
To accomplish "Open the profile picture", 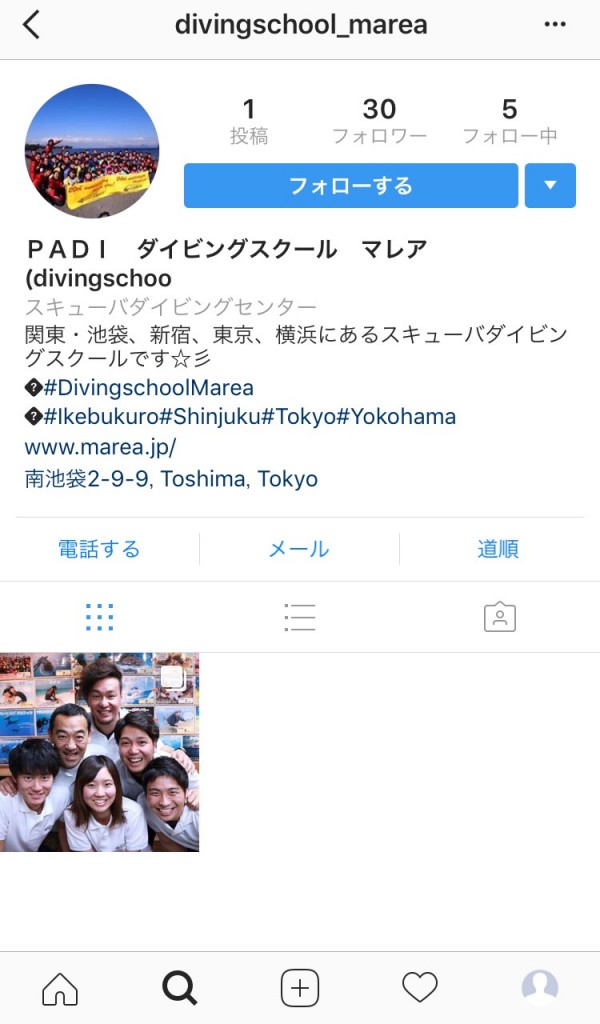I will [x=92, y=151].
